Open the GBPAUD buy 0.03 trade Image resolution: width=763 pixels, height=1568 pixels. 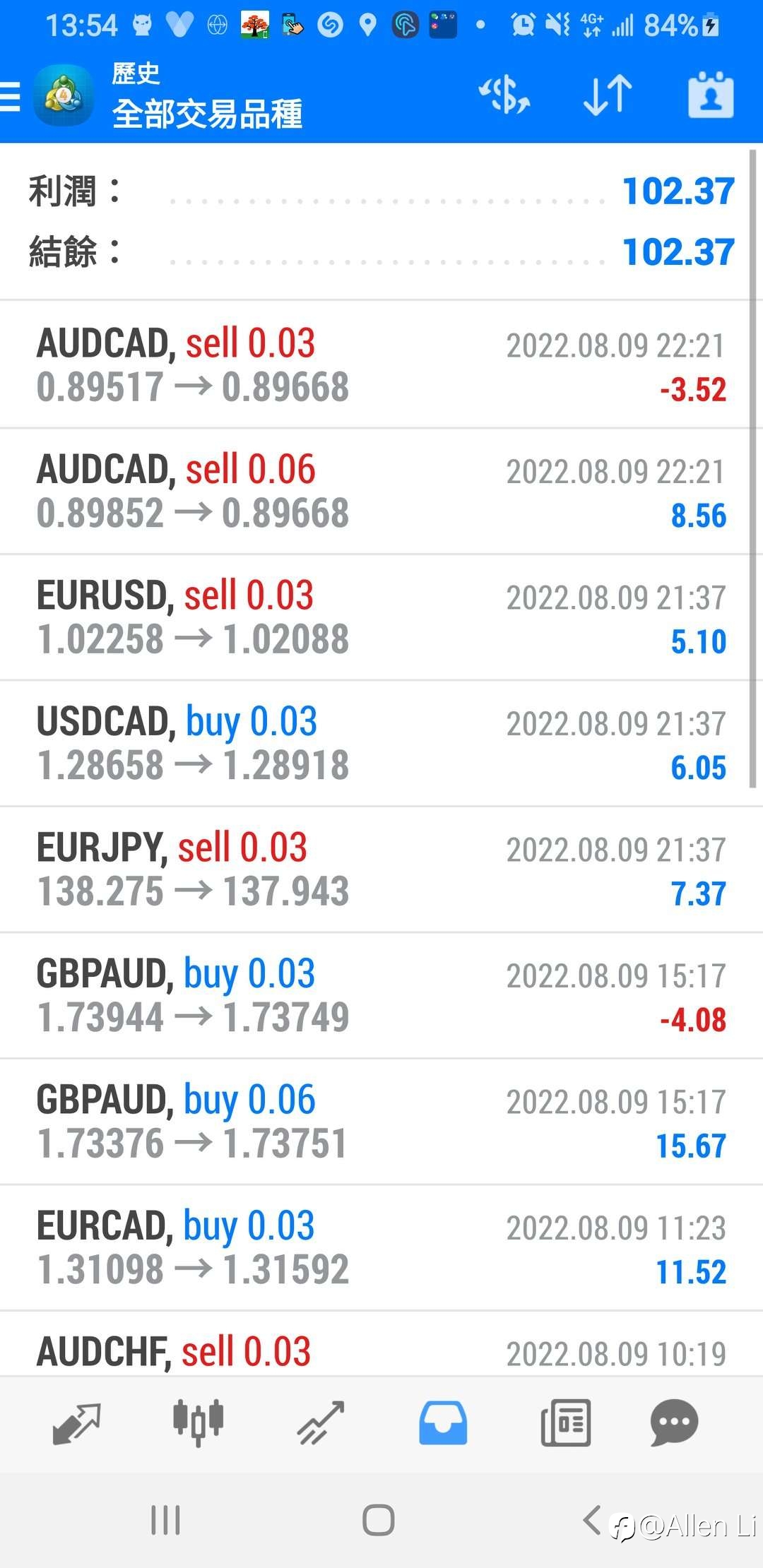pos(381,995)
